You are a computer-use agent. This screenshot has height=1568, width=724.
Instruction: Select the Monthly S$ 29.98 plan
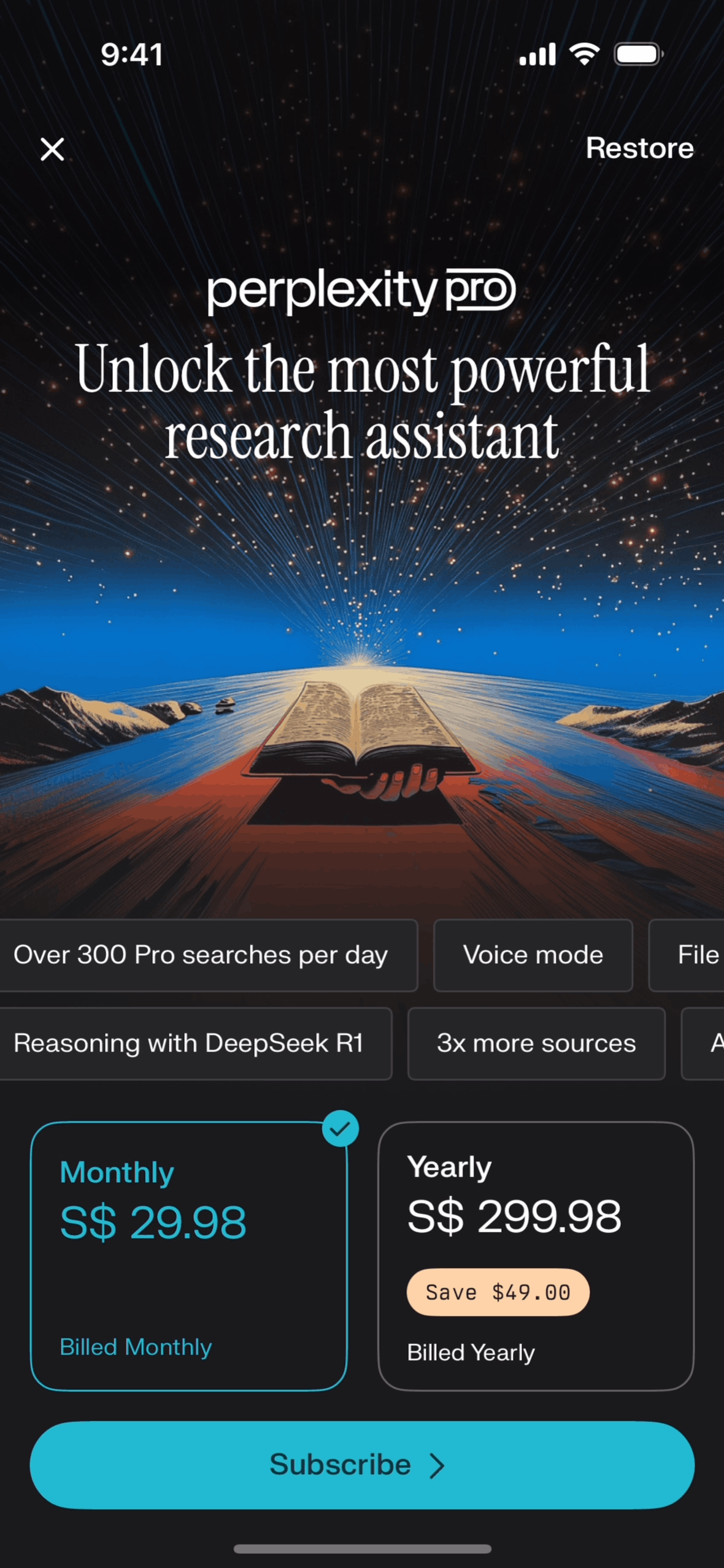coord(188,1256)
